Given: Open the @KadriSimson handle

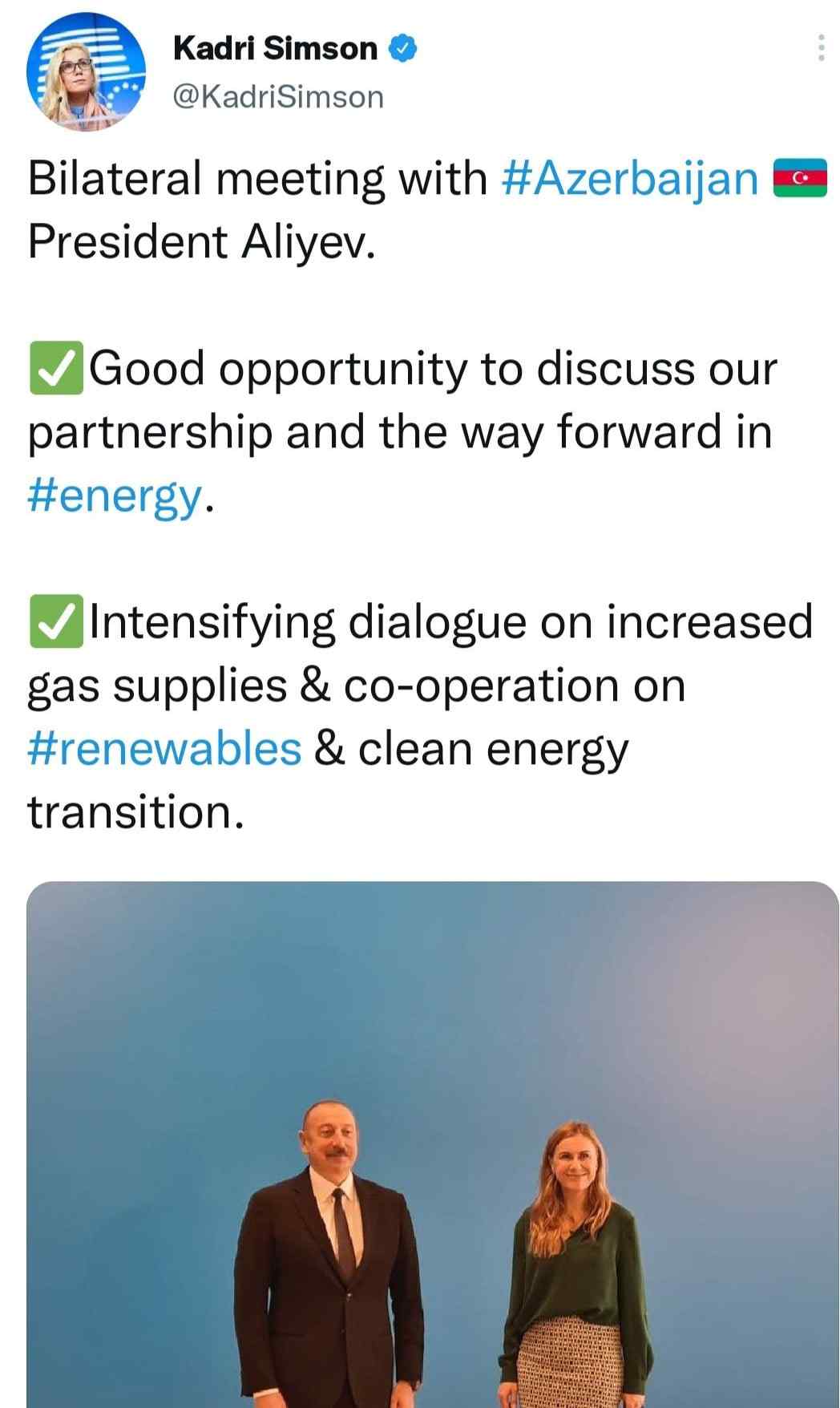Looking at the screenshot, I should click(x=278, y=97).
